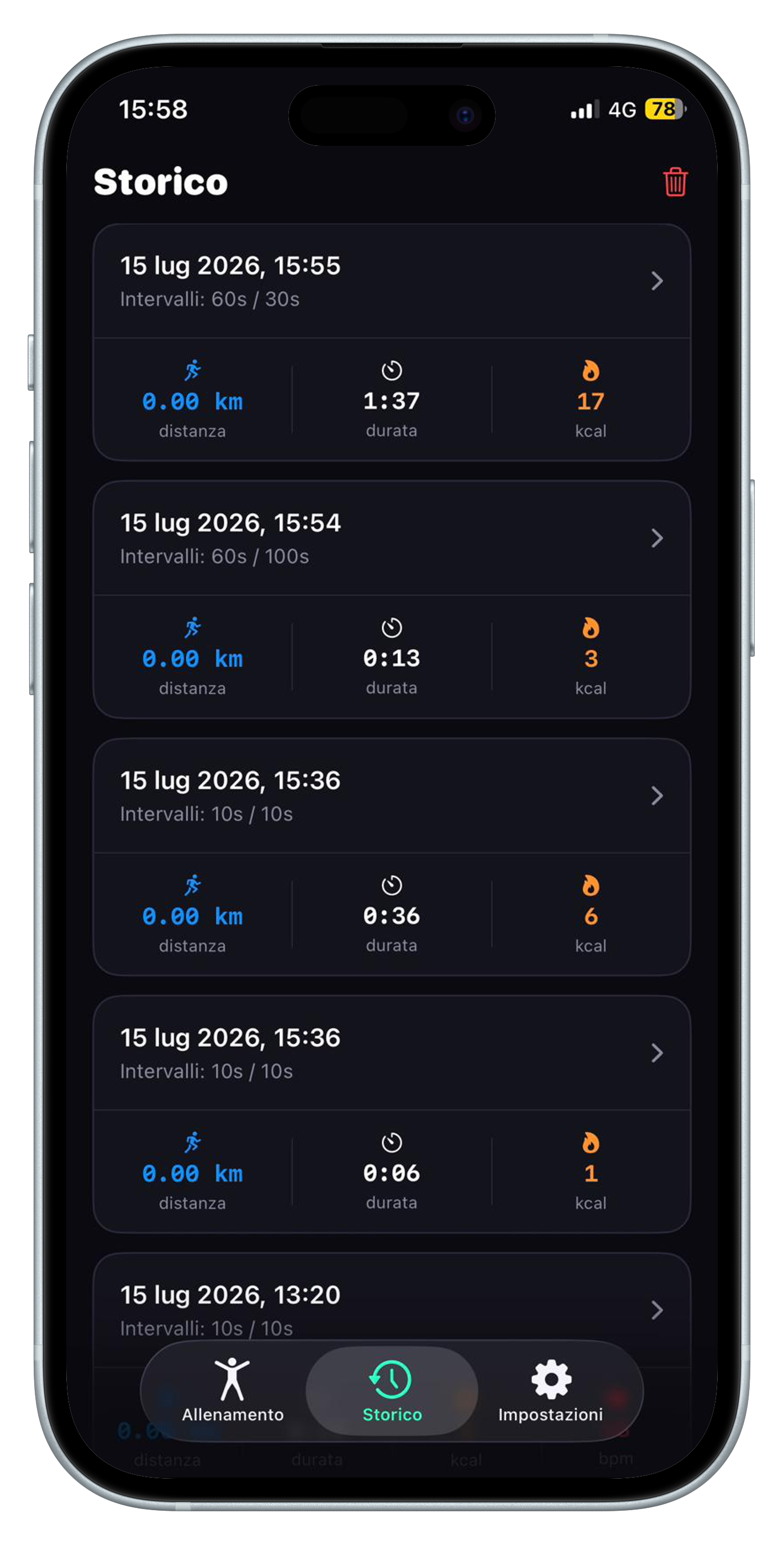Open the 13:20 workout entry
The width and height of the screenshot is (784, 1545).
point(392,1298)
